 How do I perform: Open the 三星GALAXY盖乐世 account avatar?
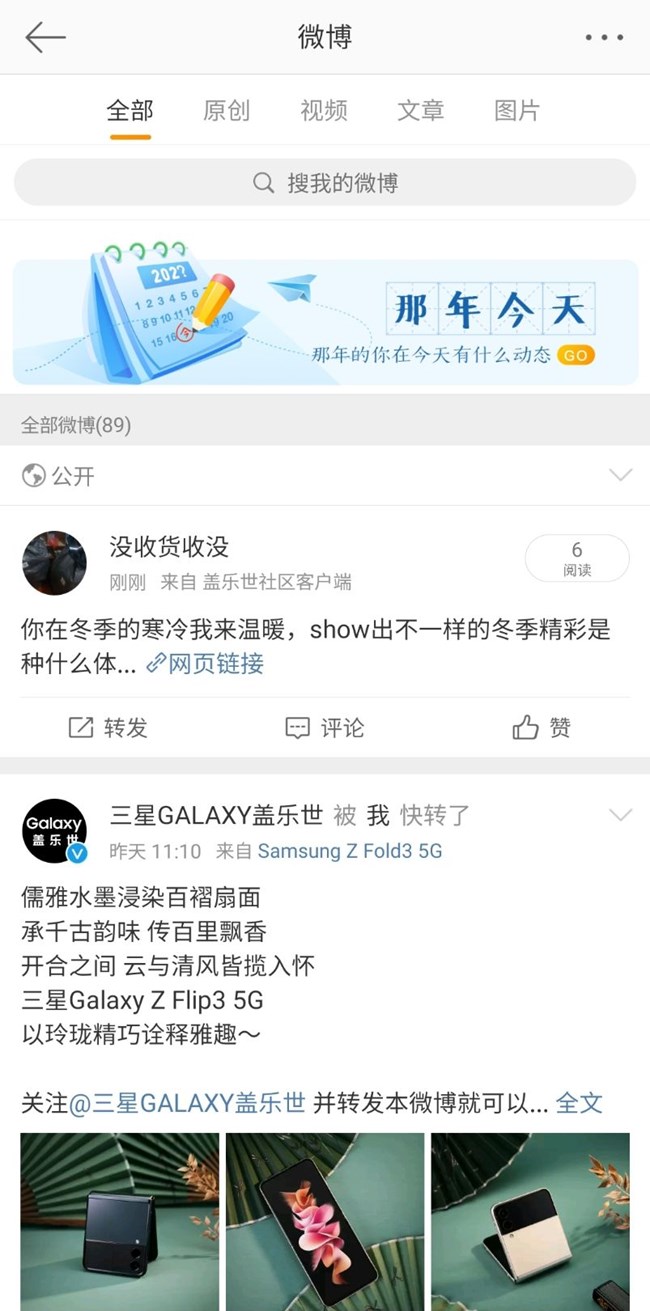[54, 831]
